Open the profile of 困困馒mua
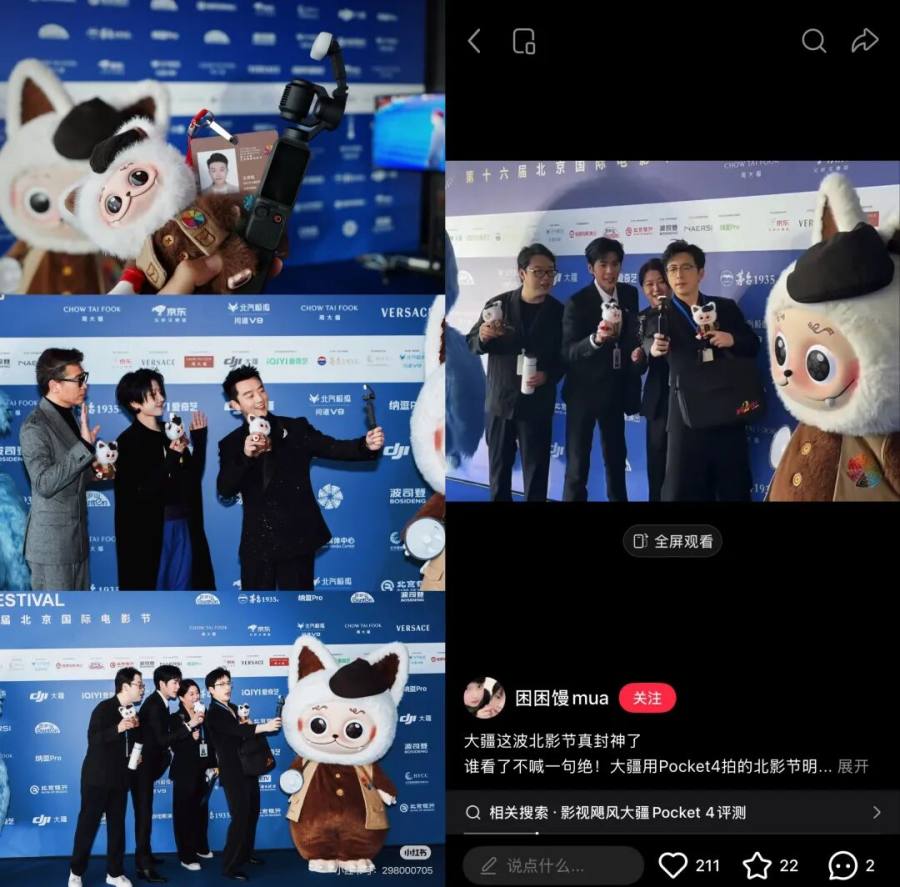Viewport: 900px width, 887px height. click(x=485, y=698)
